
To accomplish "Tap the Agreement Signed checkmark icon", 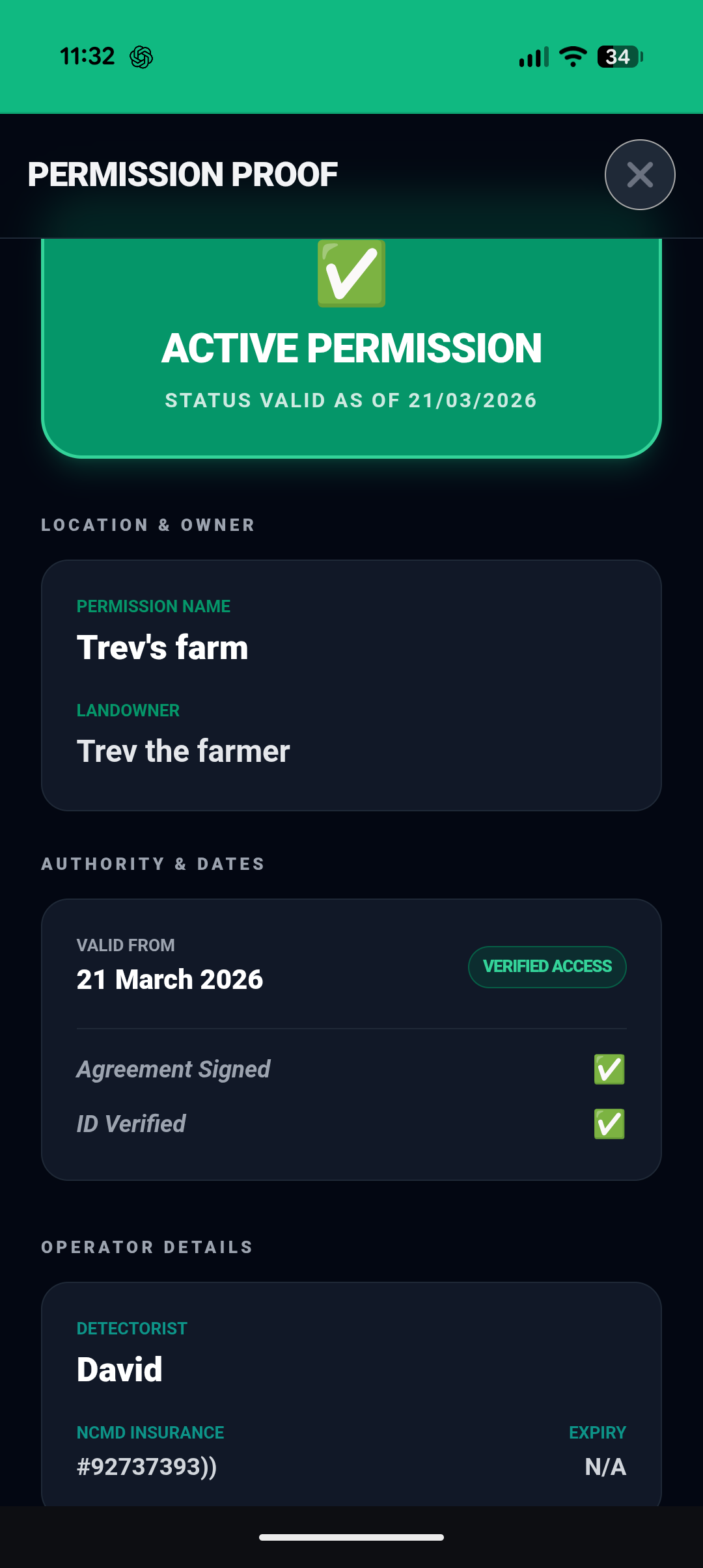I will tap(609, 1069).
